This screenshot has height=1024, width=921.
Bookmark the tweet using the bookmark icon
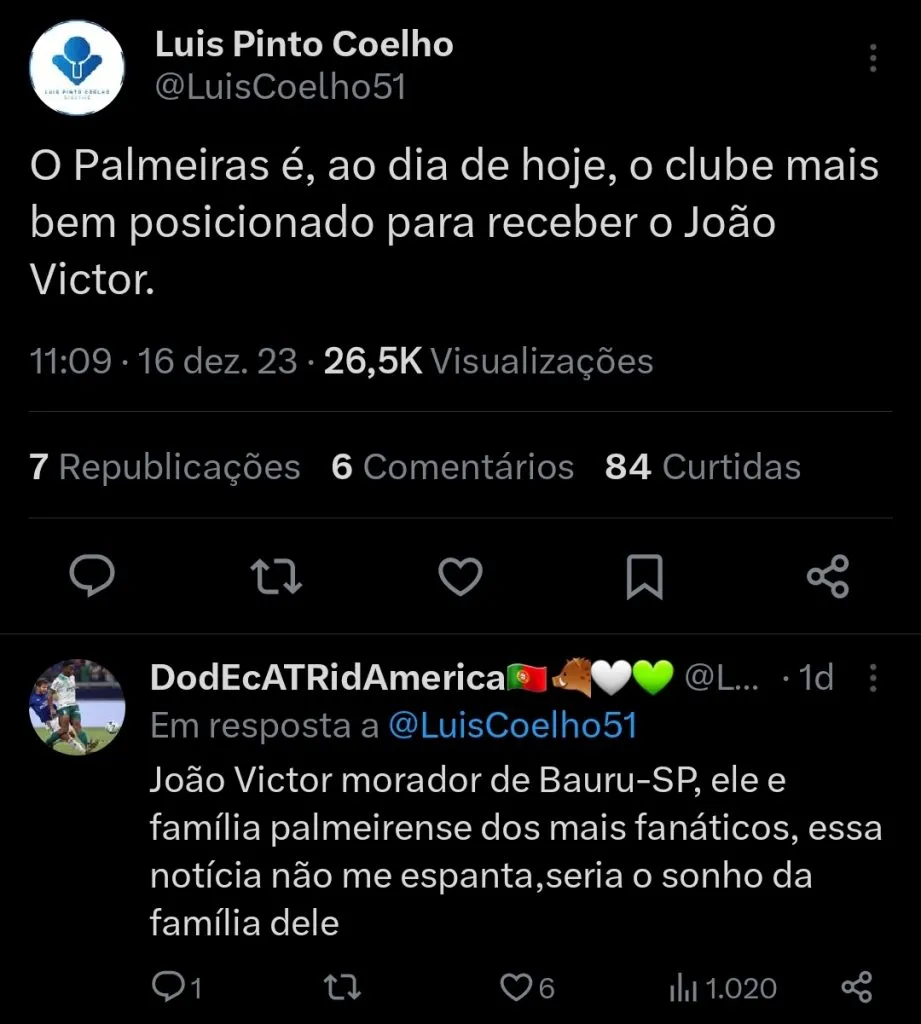pyautogui.click(x=646, y=575)
